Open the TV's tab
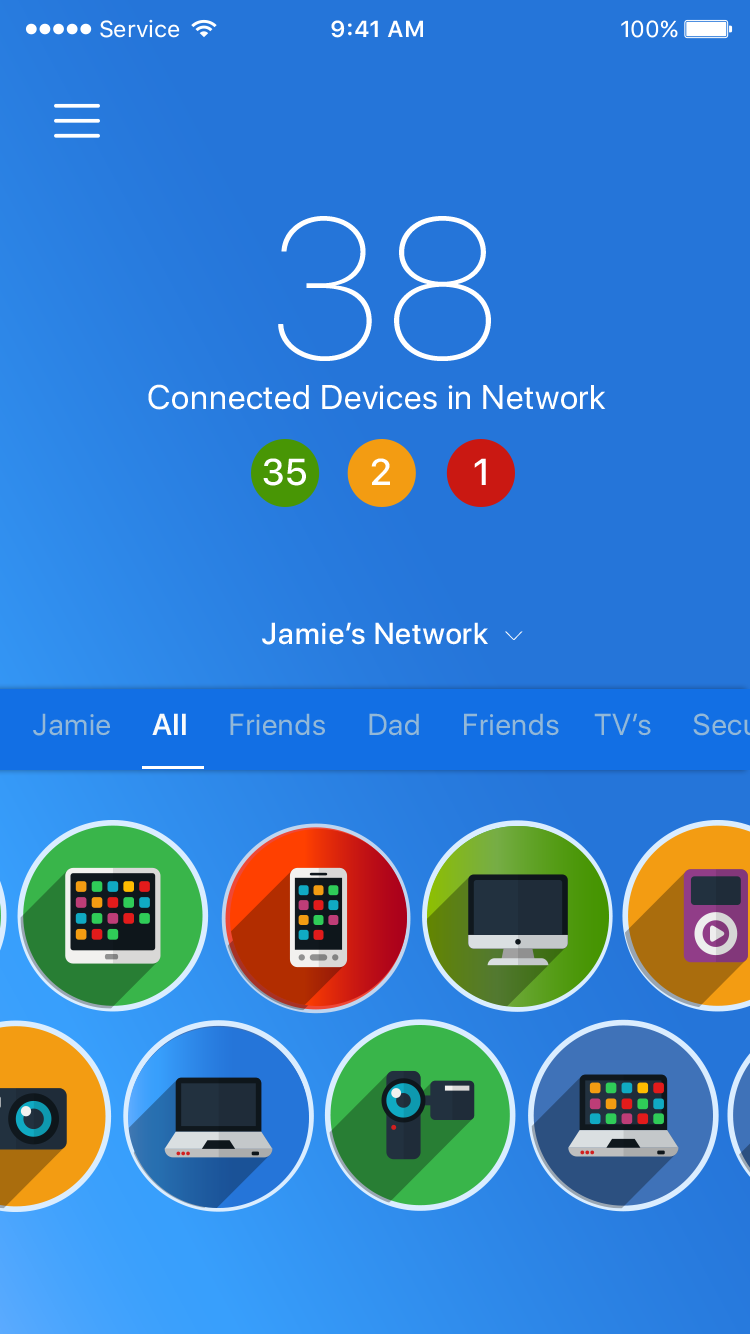The image size is (750, 1334). pos(622,725)
